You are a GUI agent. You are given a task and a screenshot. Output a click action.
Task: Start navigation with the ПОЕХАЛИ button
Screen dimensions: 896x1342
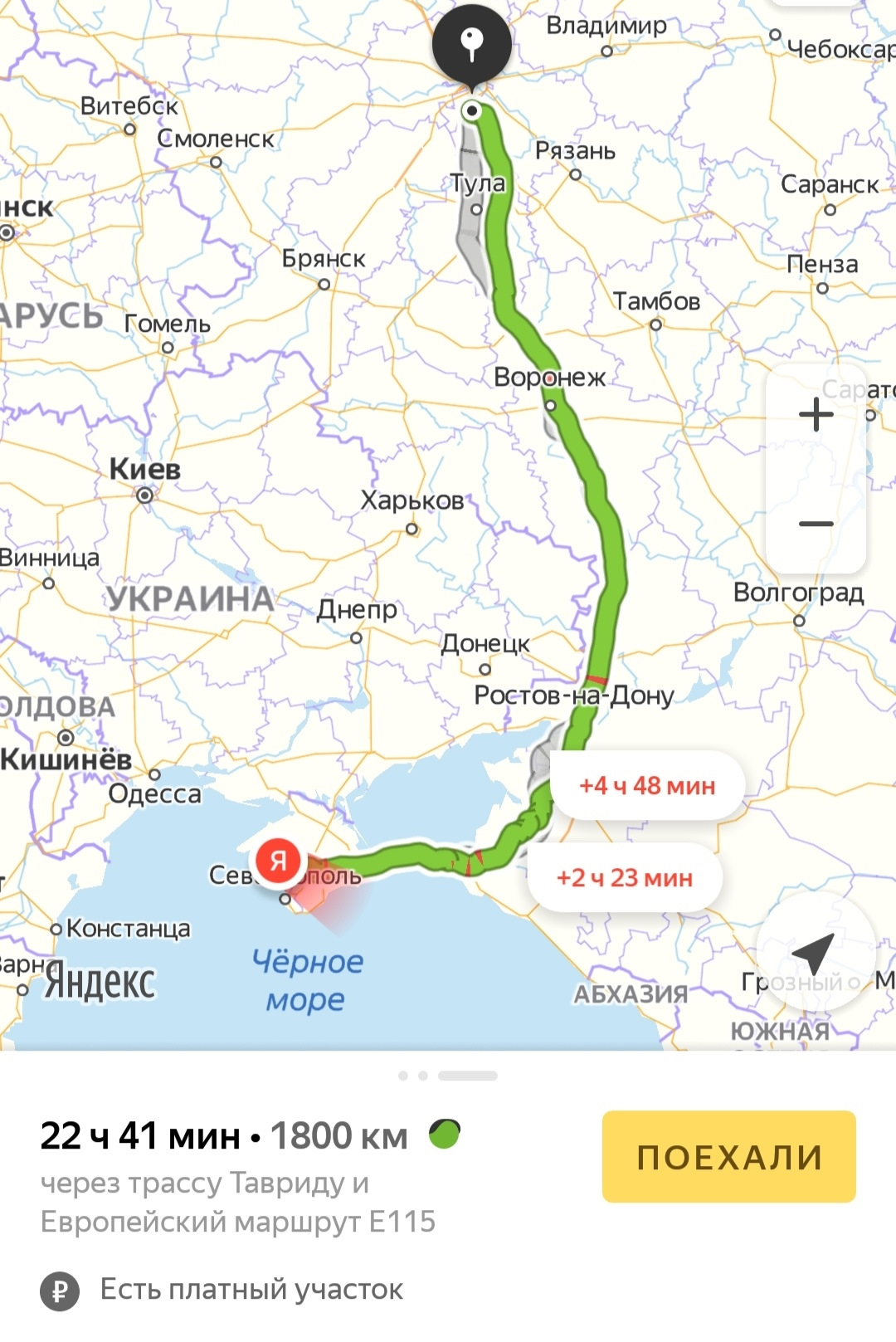coord(728,1156)
